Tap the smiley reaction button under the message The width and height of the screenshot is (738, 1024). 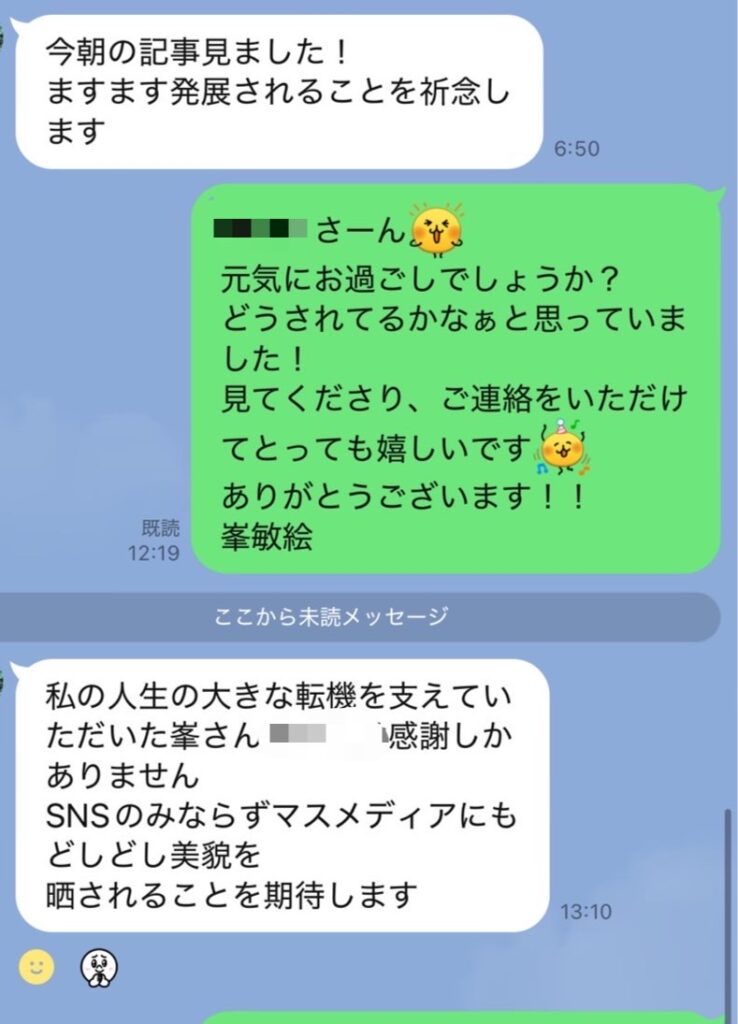coord(37,966)
